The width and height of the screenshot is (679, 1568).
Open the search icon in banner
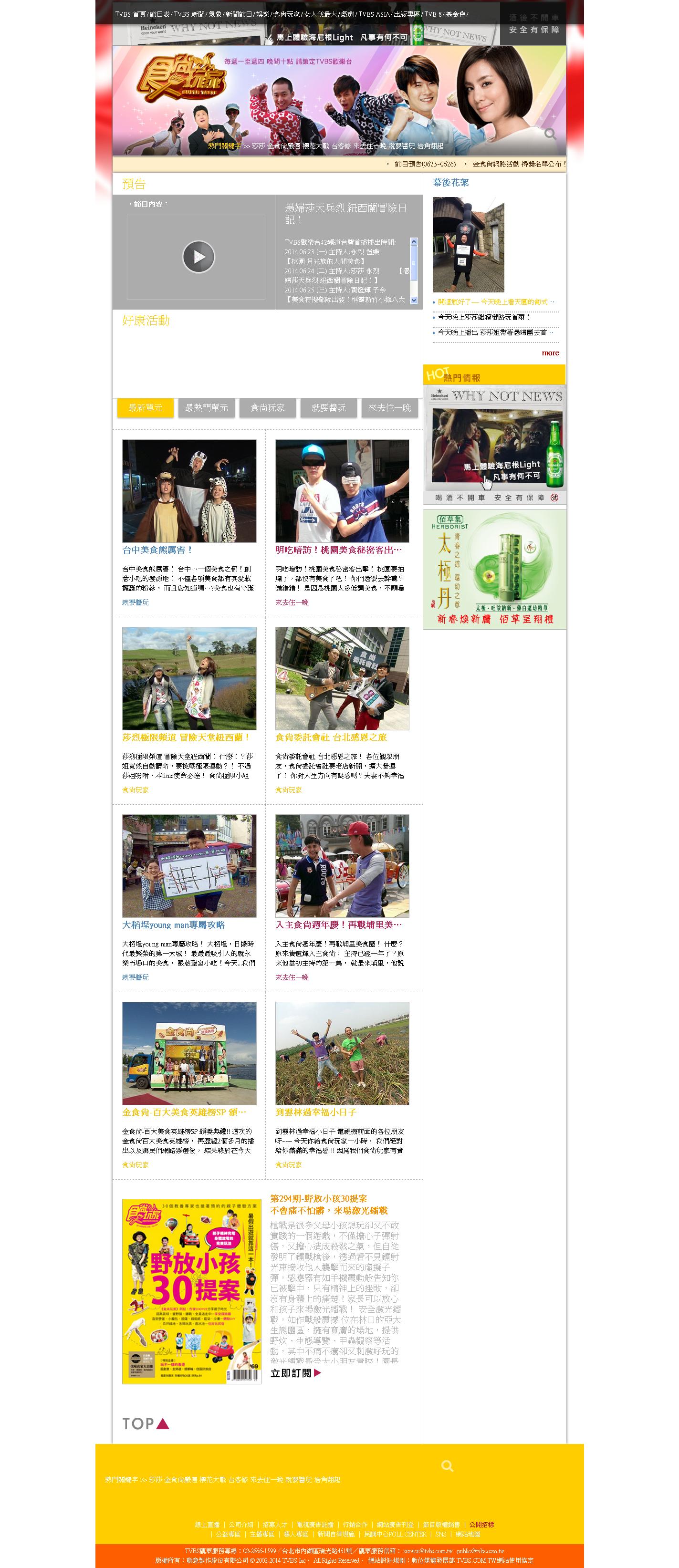pos(550,134)
